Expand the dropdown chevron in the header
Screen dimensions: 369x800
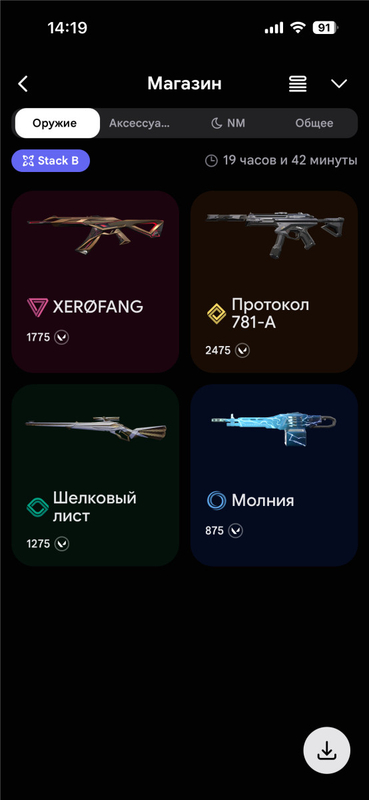pyautogui.click(x=339, y=84)
